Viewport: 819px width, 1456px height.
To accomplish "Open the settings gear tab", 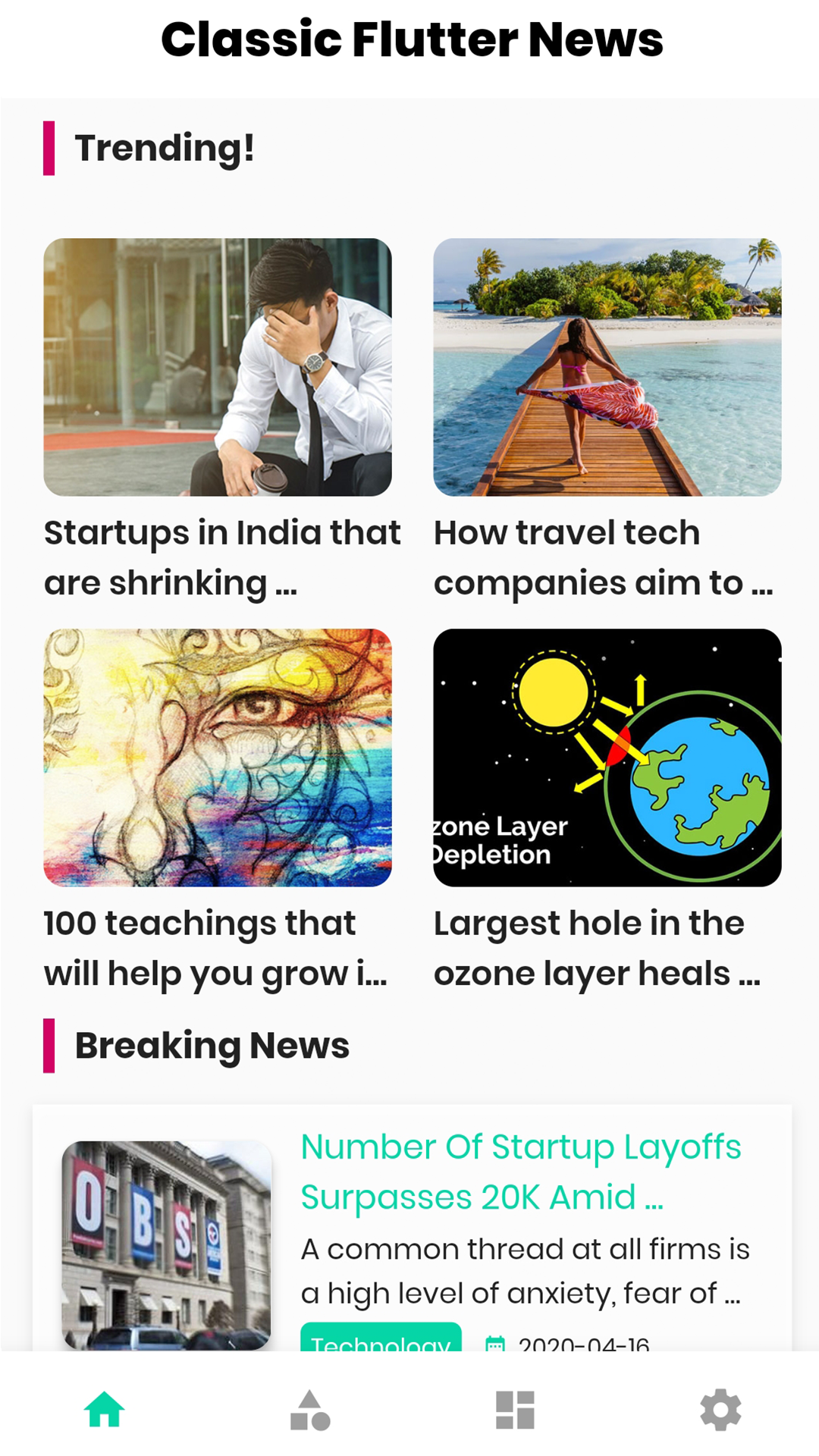I will 720,1410.
